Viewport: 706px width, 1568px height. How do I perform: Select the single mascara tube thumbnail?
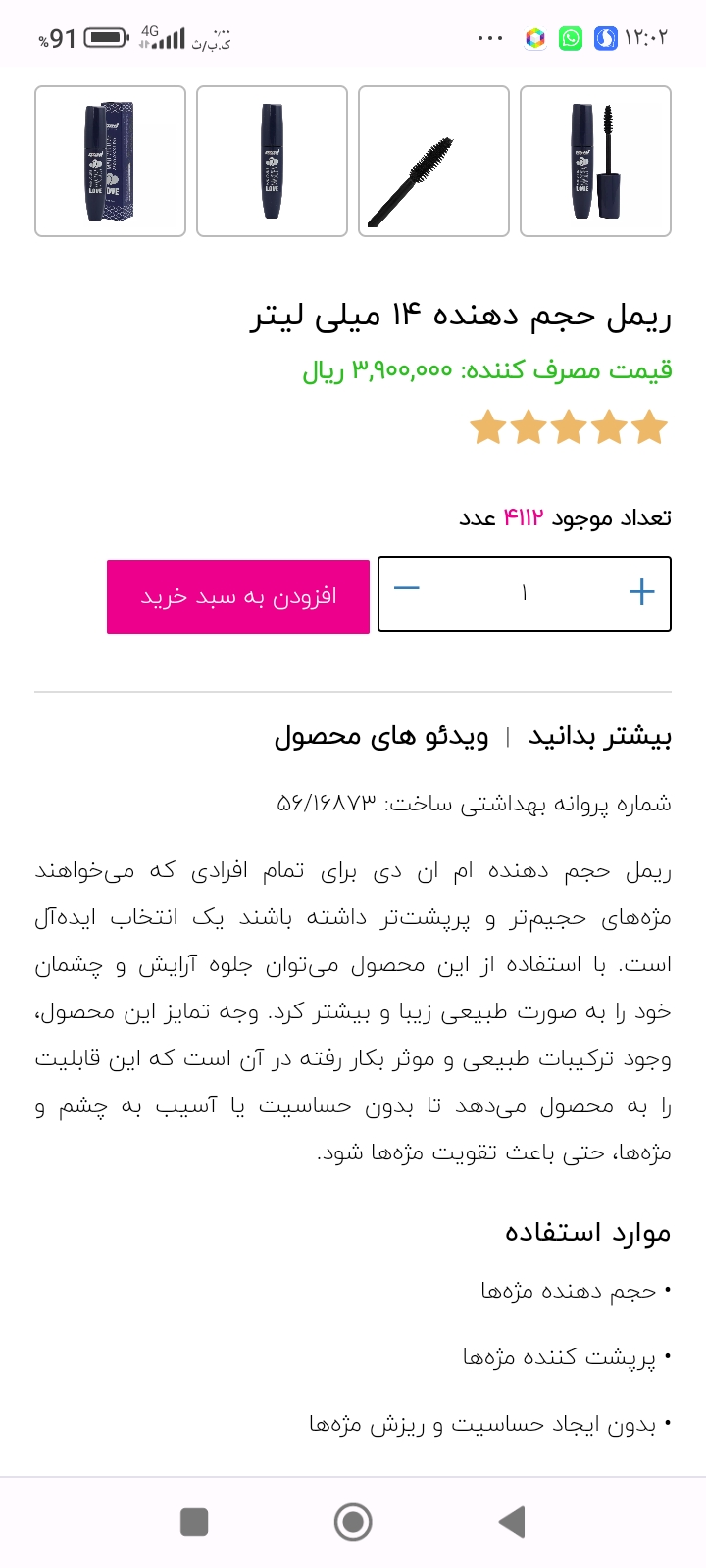(272, 162)
